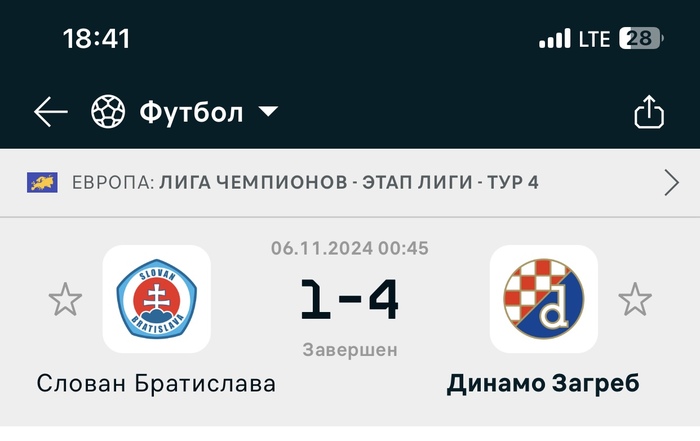Share this match result
Screen dimensions: 700x441
[x=649, y=112]
